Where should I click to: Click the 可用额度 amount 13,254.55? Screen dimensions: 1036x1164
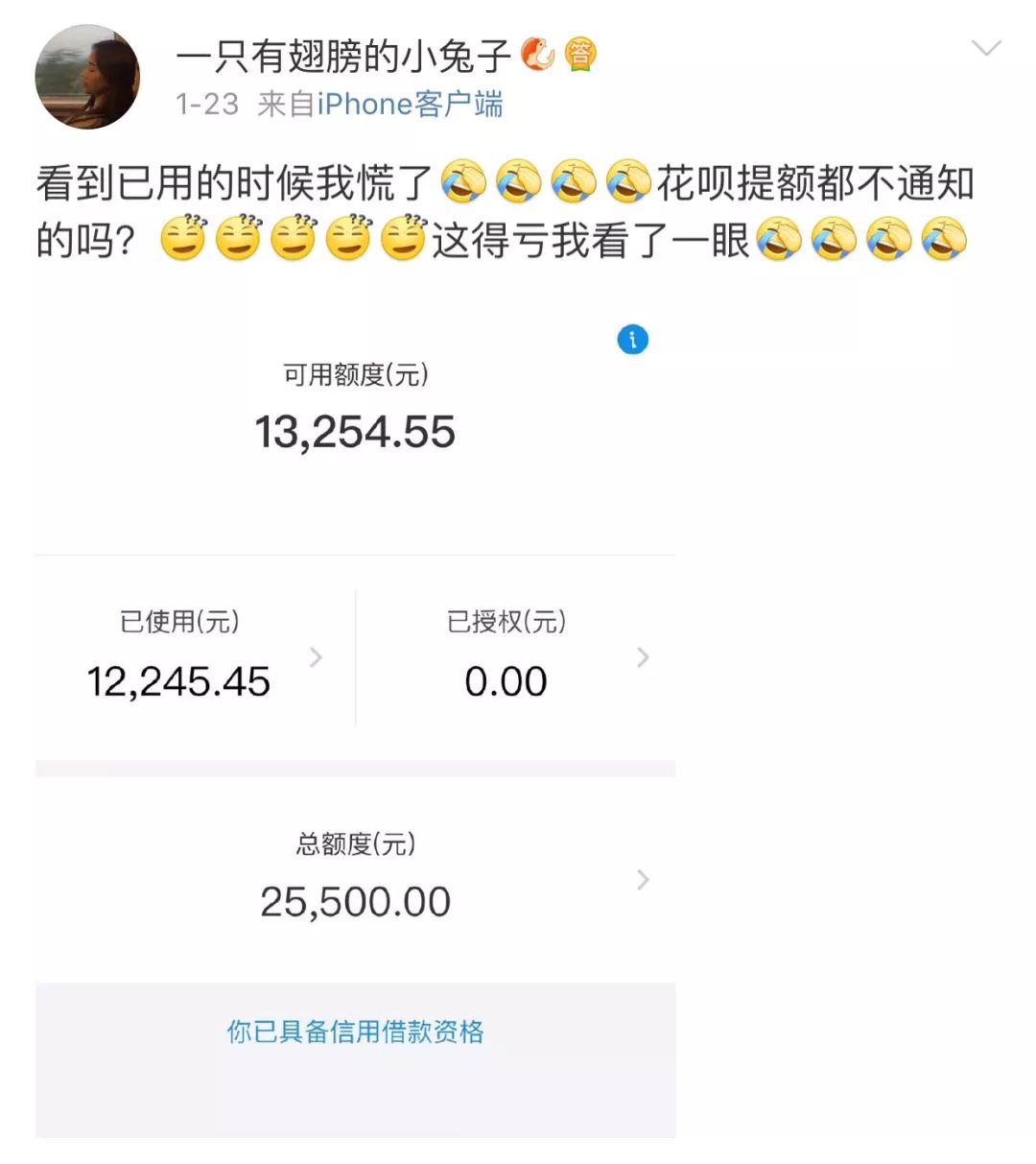point(356,432)
